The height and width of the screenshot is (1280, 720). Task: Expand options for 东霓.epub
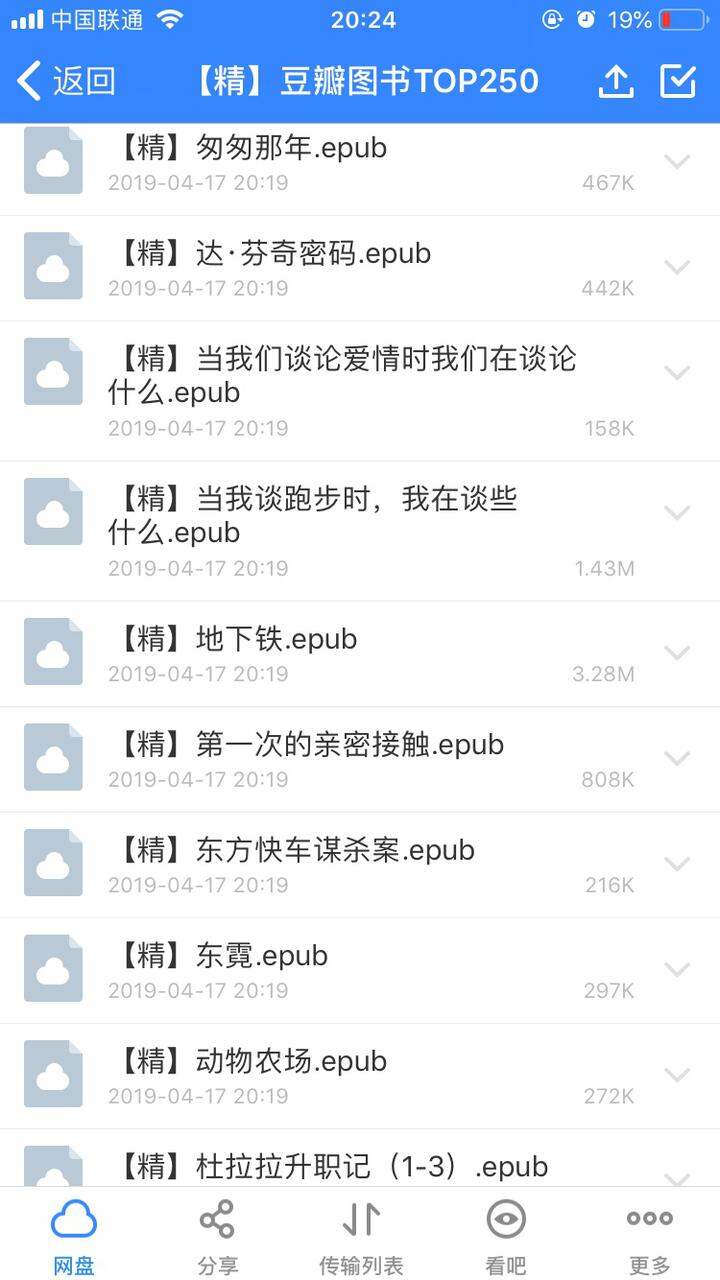678,970
